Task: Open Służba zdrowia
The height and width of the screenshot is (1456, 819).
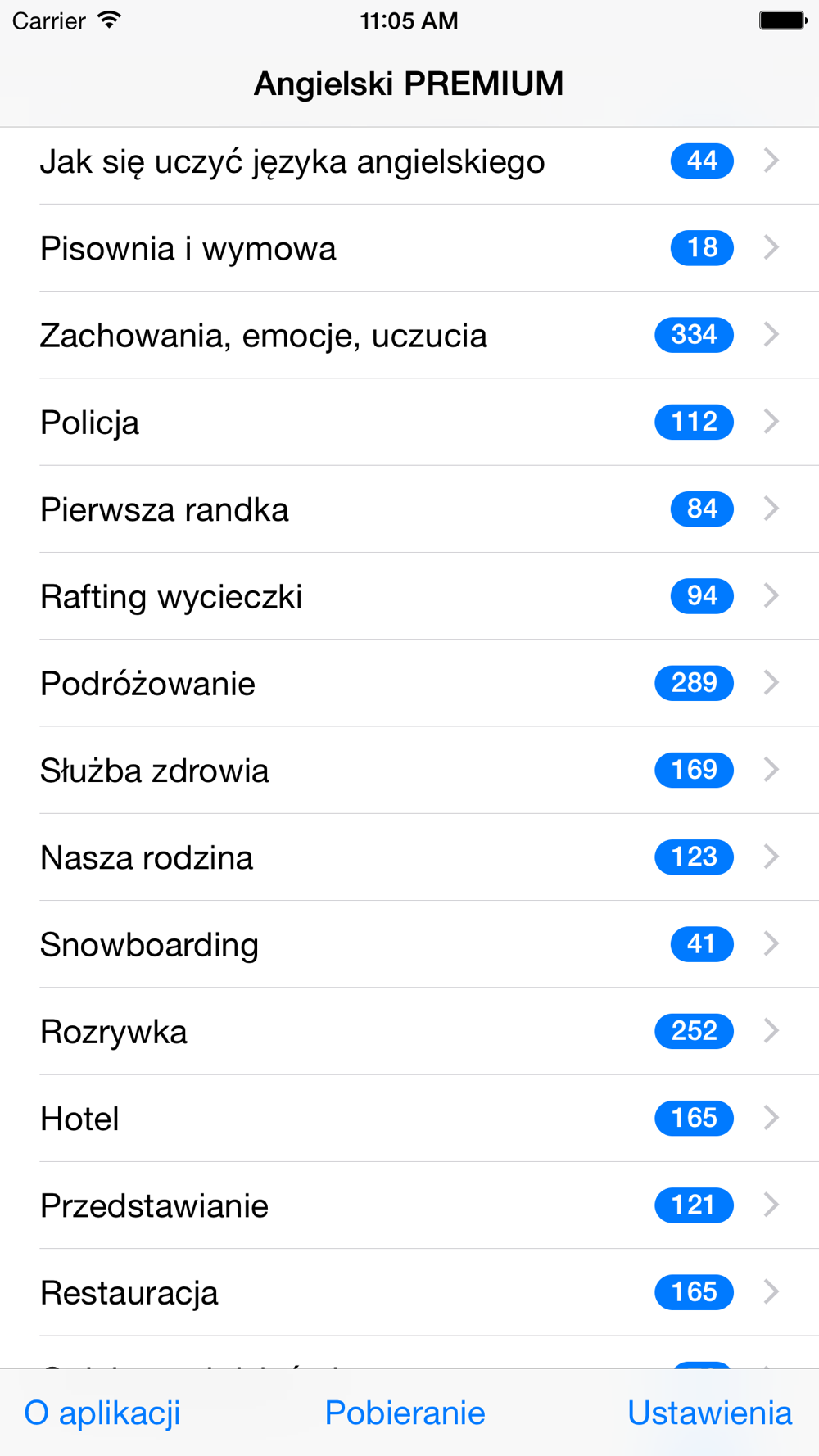Action: 409,771
